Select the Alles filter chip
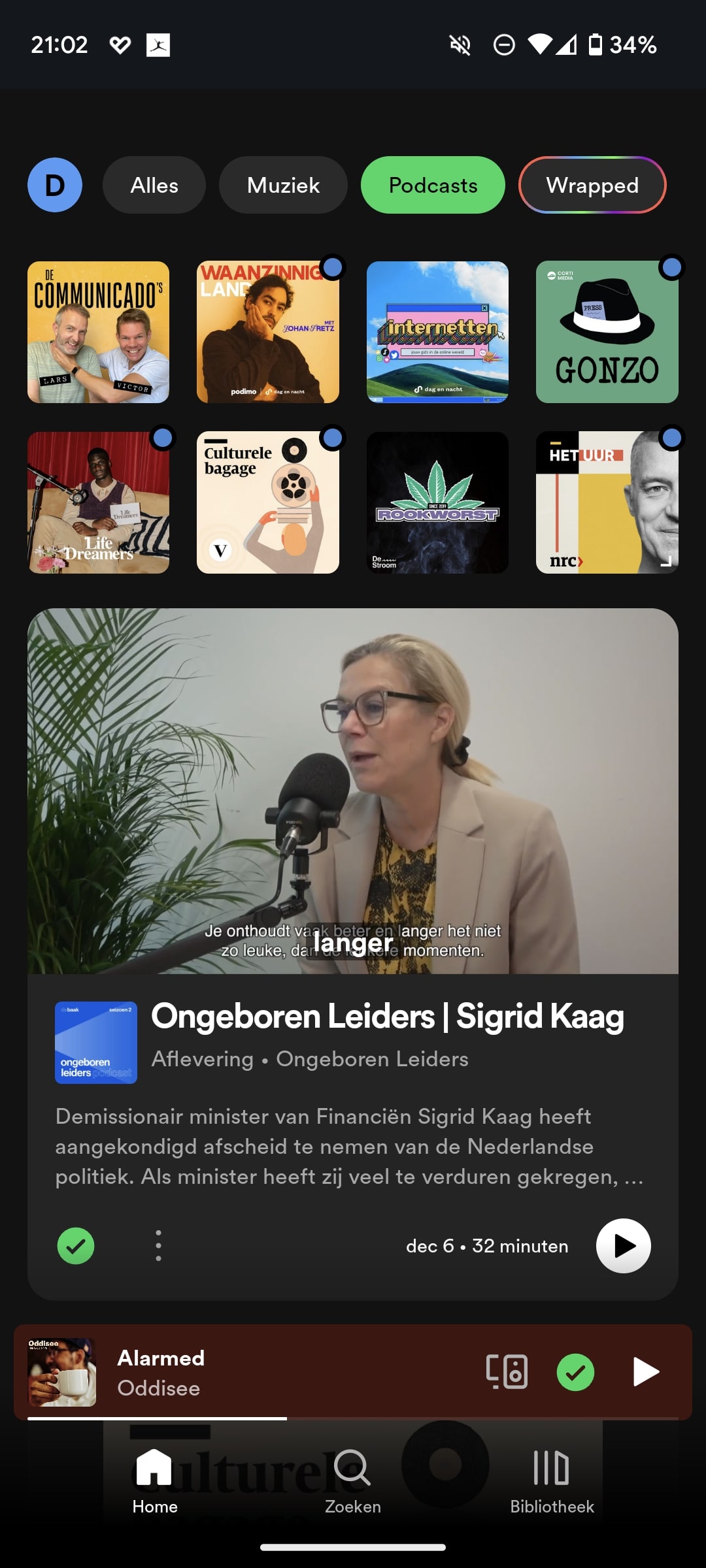This screenshot has width=706, height=1568. point(154,185)
